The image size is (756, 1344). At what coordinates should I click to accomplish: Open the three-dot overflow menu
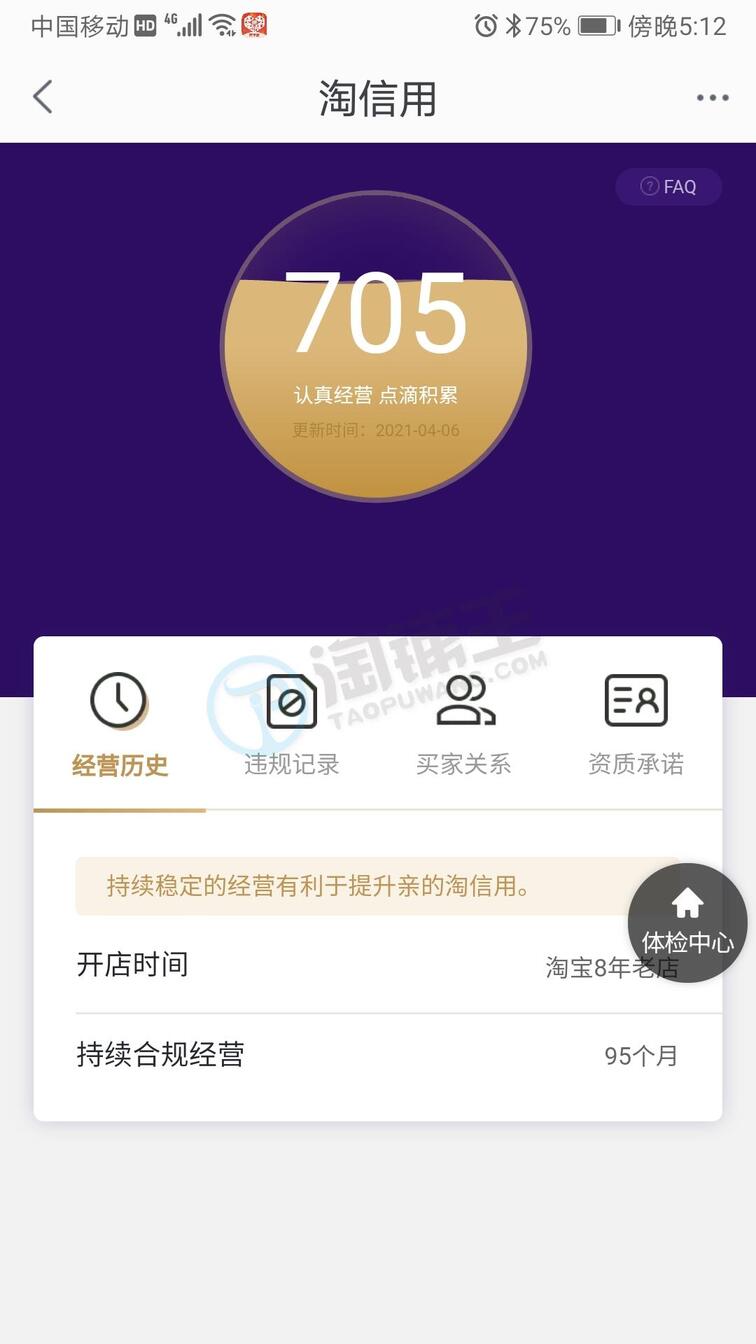click(712, 98)
